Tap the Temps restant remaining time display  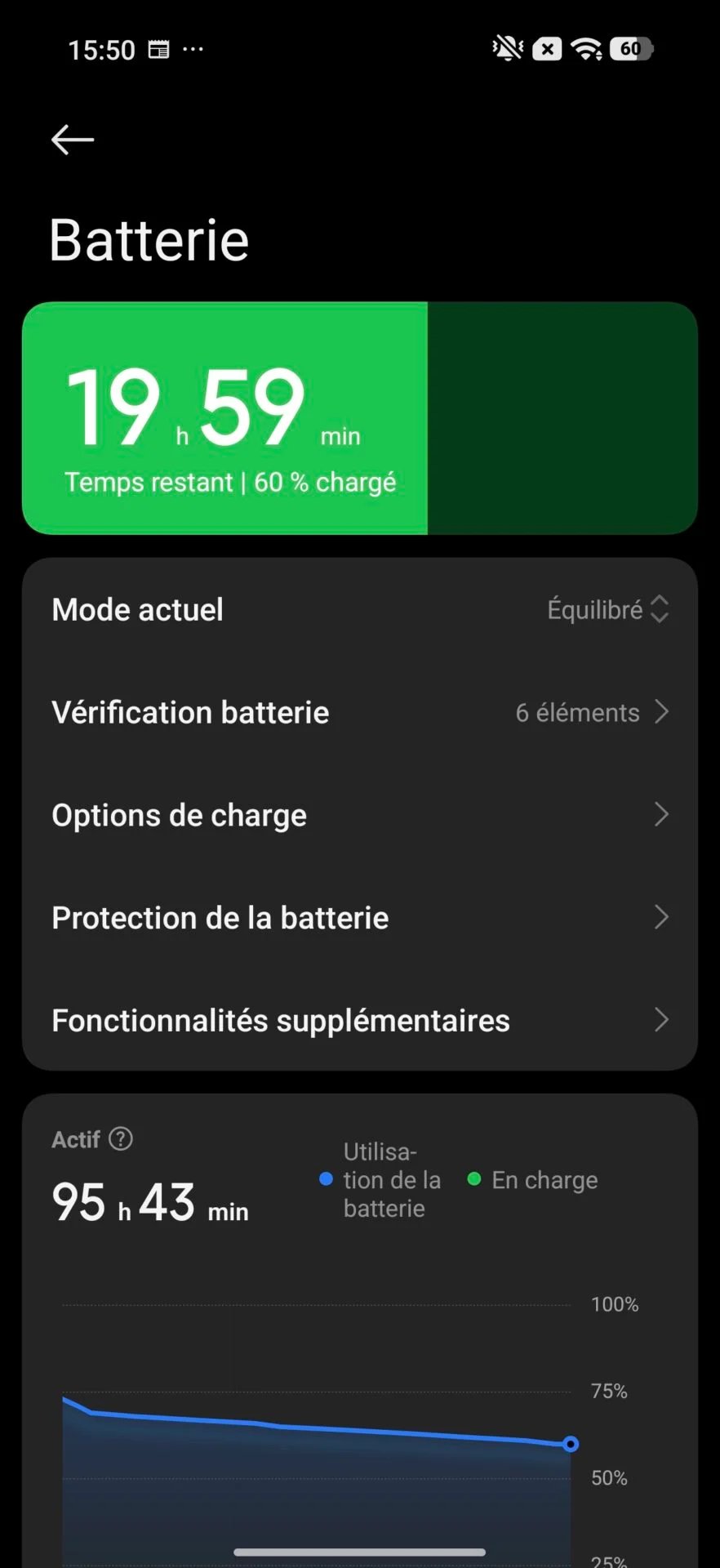(x=229, y=482)
